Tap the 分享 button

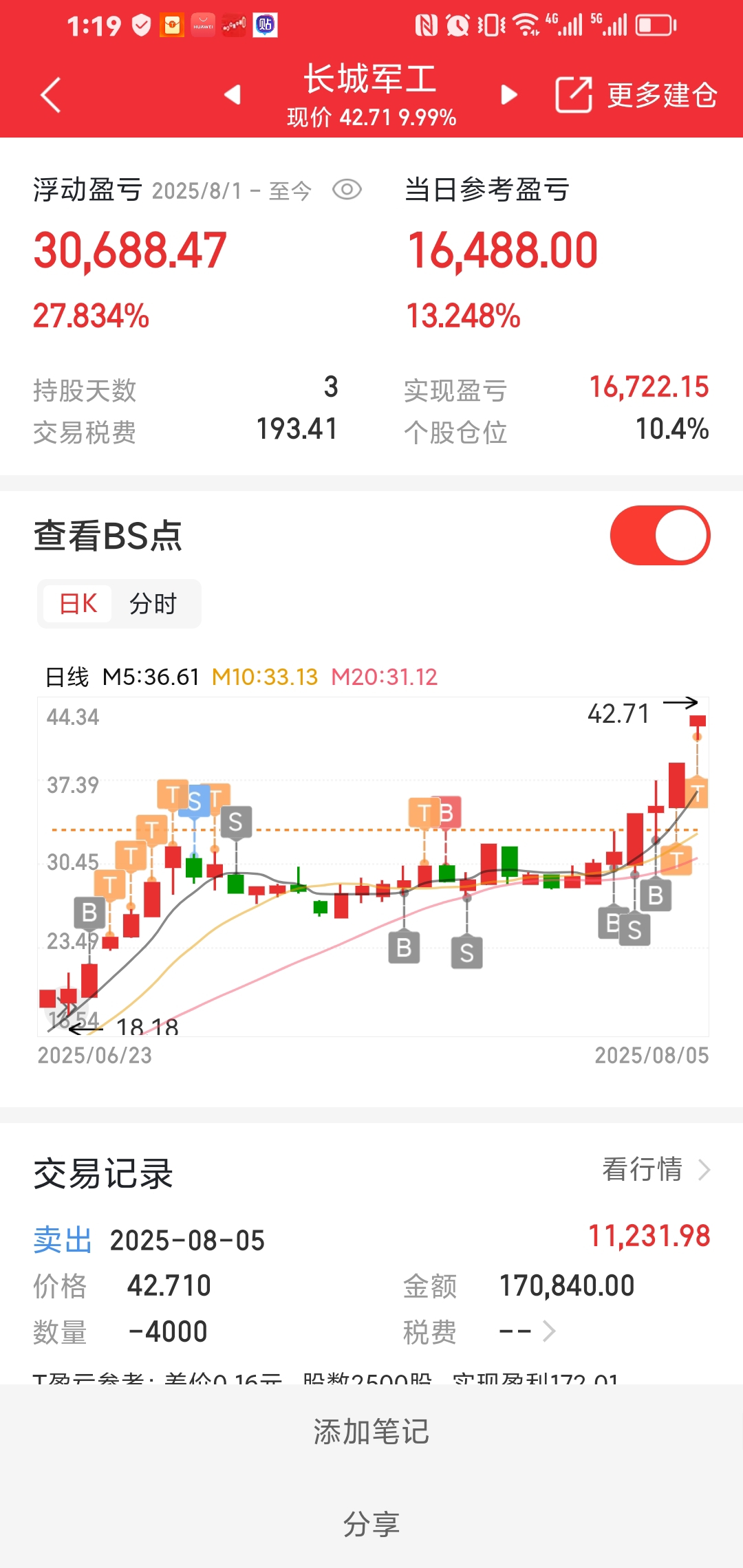[371, 1524]
